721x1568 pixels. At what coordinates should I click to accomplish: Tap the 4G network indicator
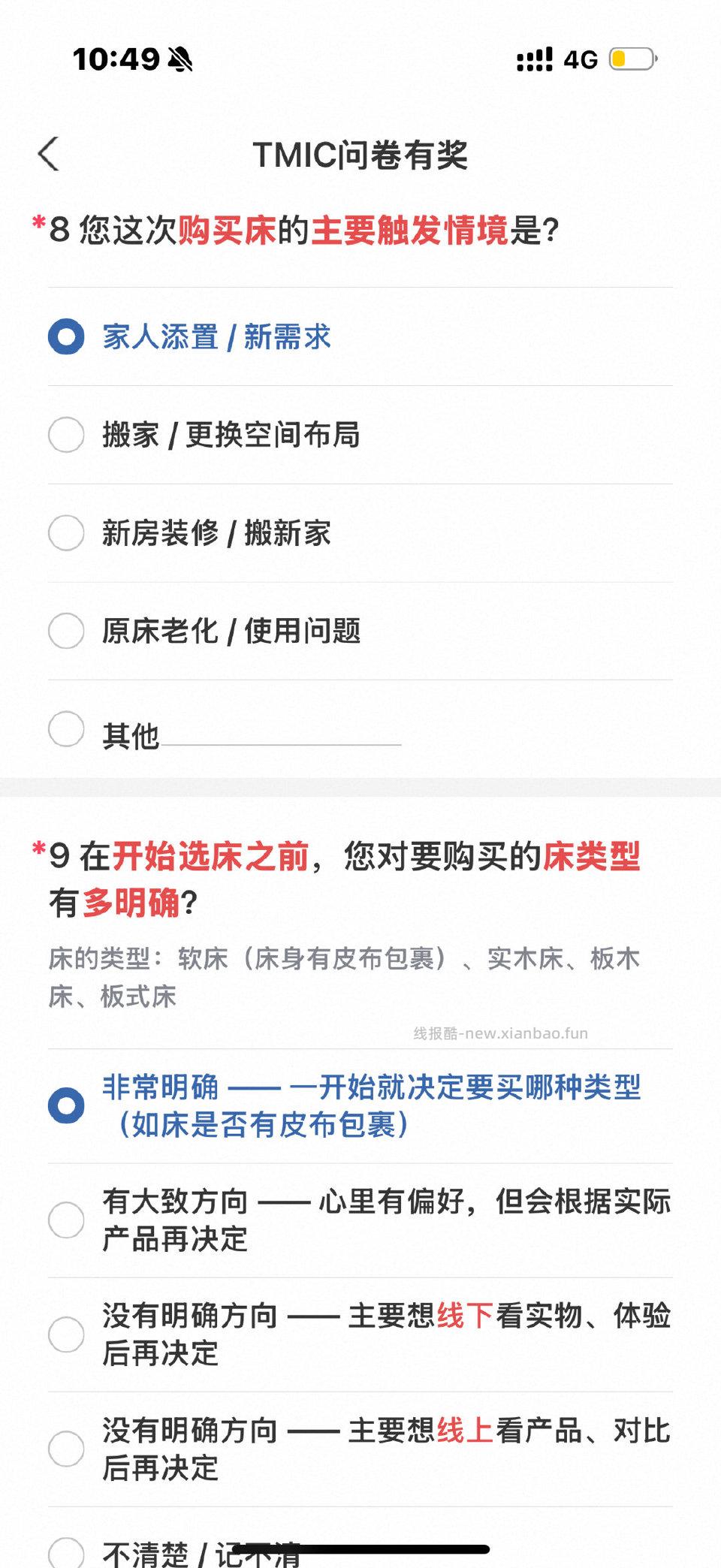coord(579,57)
